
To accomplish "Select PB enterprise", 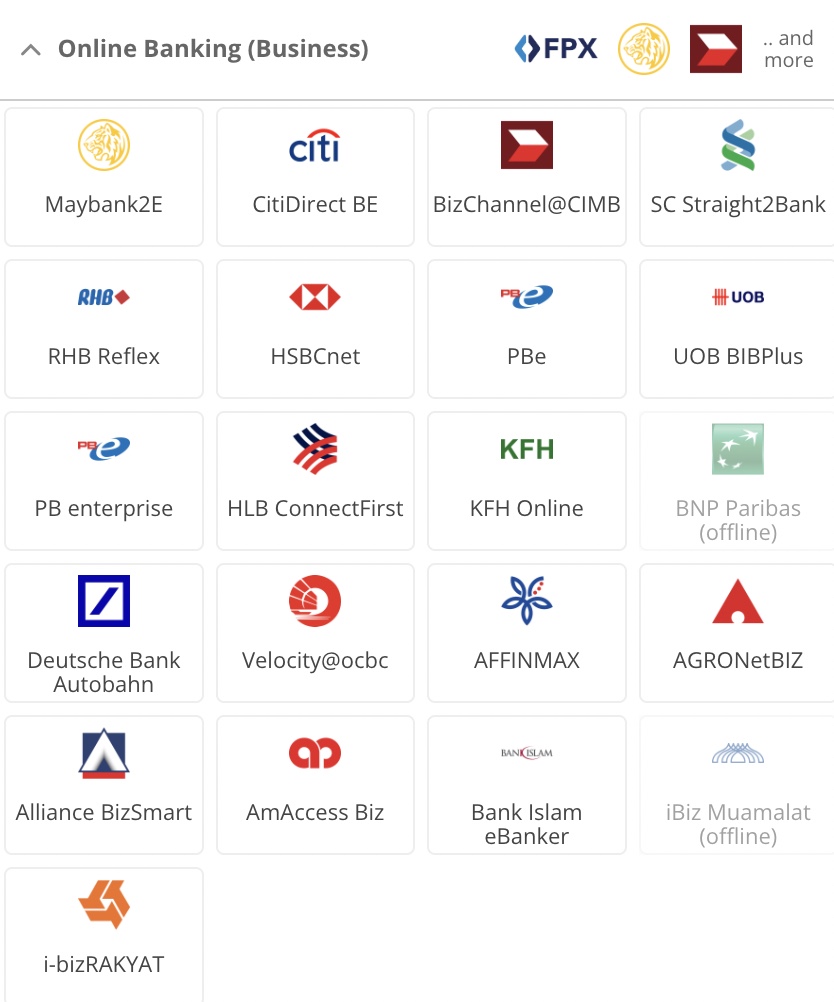I will click(104, 481).
